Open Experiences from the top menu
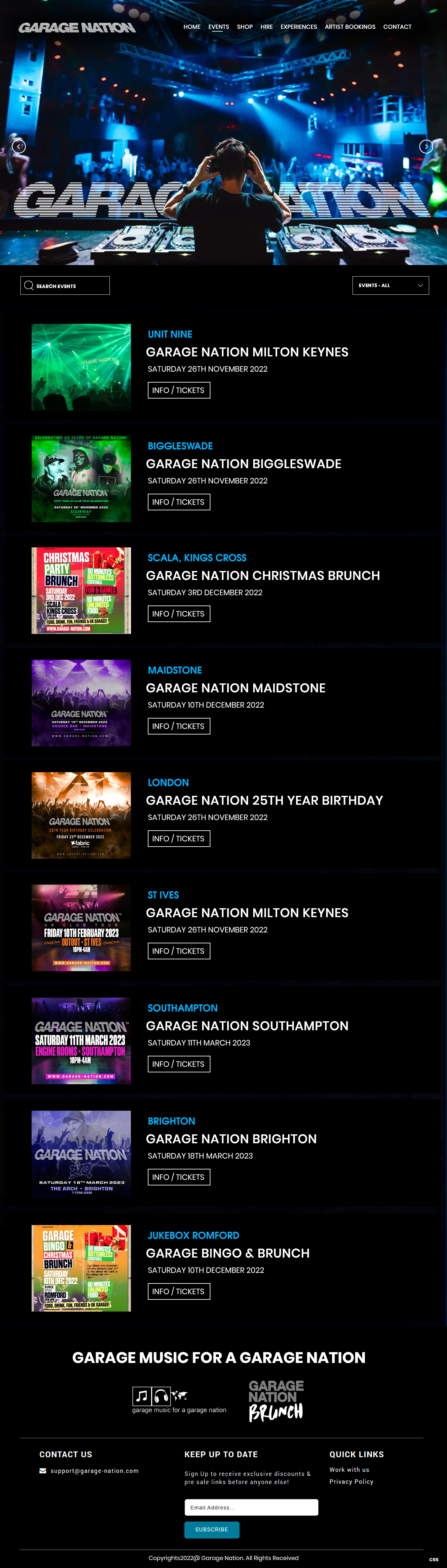 298,27
